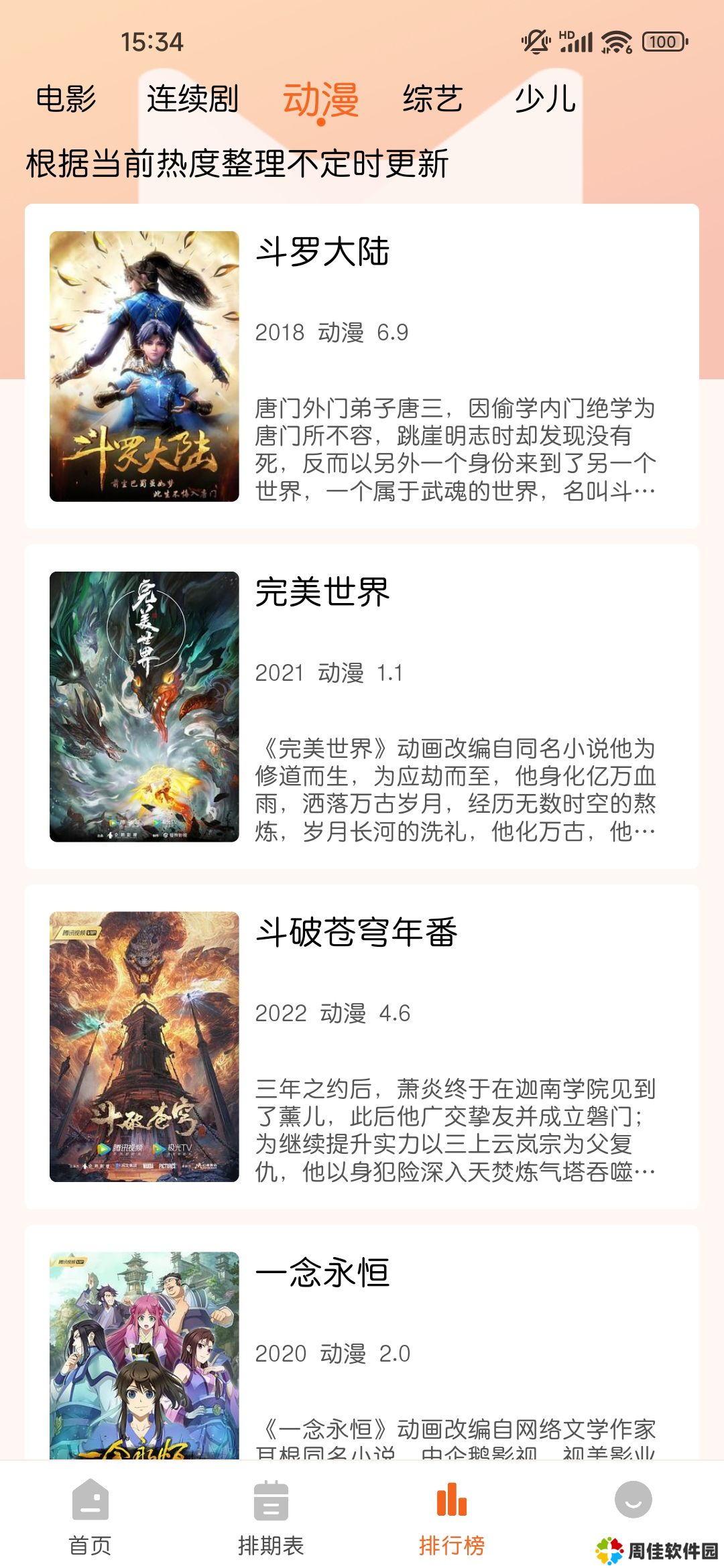Tap the 排行榜 ranking tab

tap(452, 1516)
